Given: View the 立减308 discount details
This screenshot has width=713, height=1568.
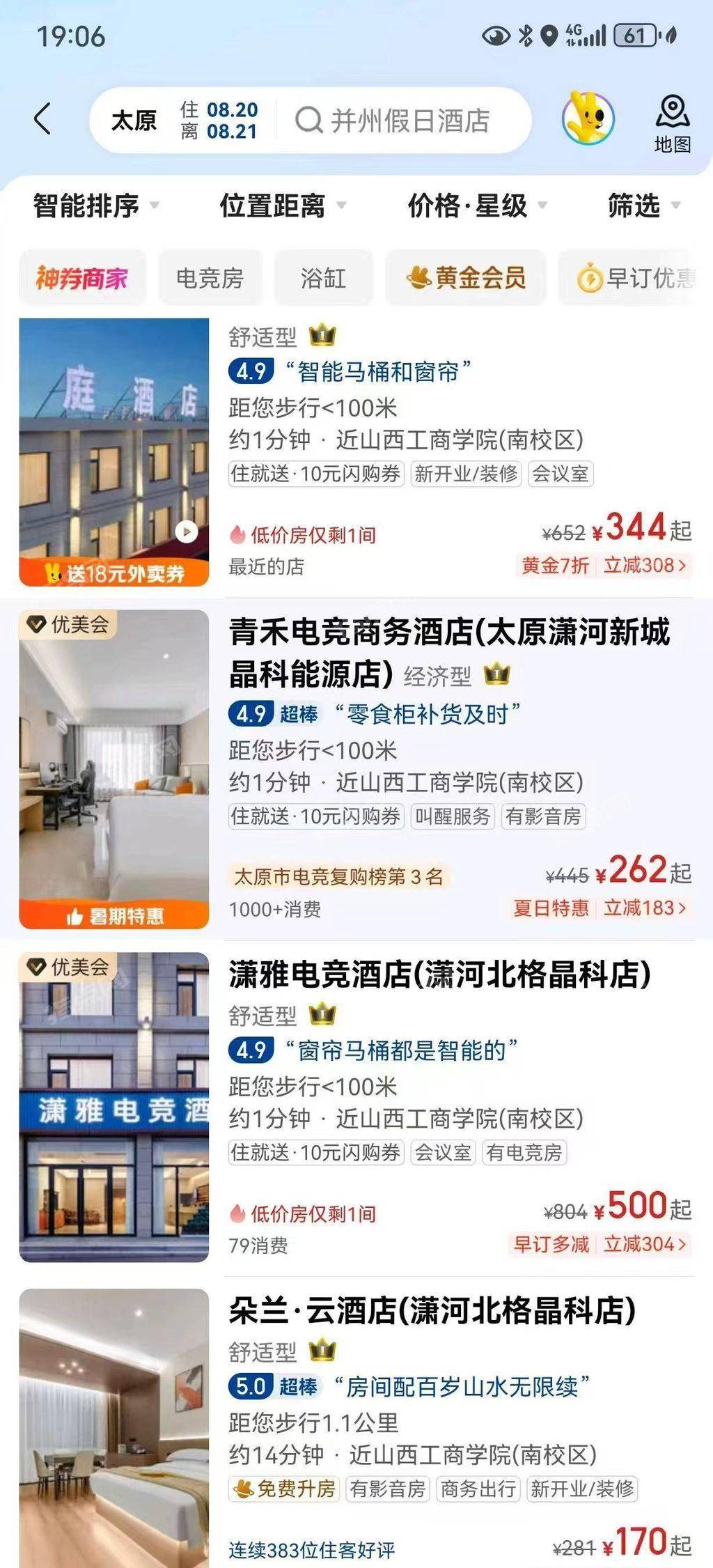Looking at the screenshot, I should (x=645, y=565).
